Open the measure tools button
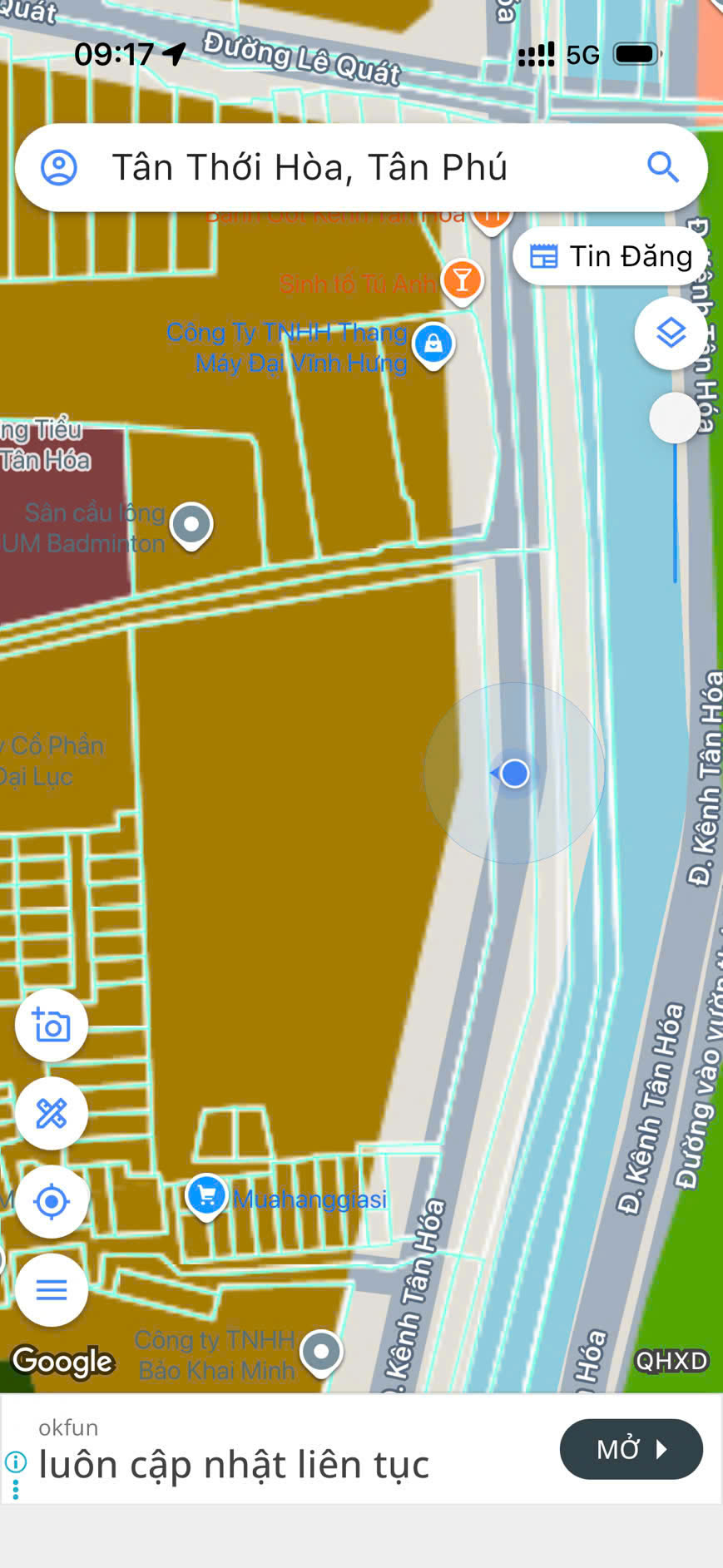 52,1113
